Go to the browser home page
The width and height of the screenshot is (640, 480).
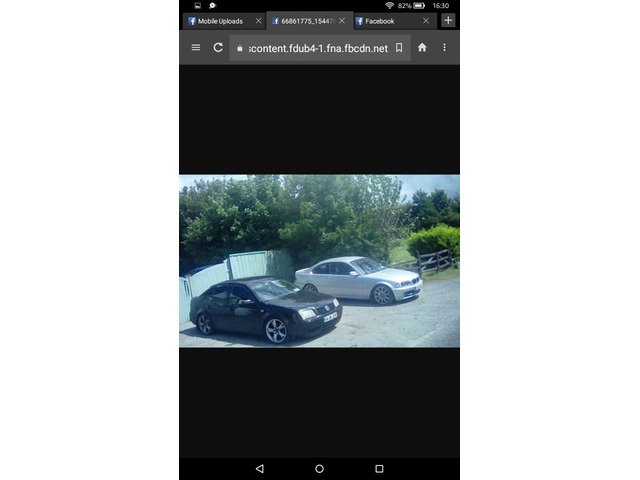pos(422,47)
